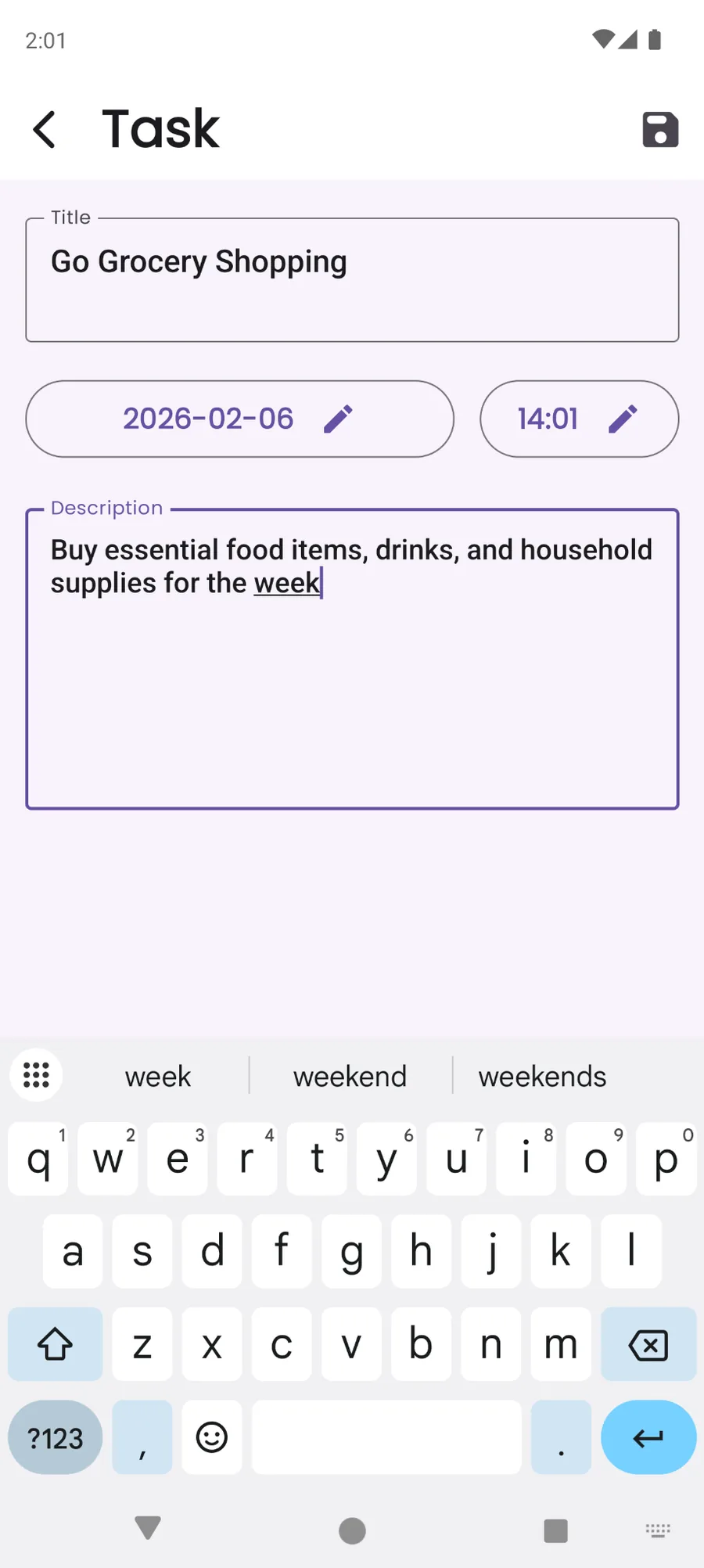Open the emoji picker on the keyboard
The width and height of the screenshot is (704, 1568).
(x=211, y=1437)
